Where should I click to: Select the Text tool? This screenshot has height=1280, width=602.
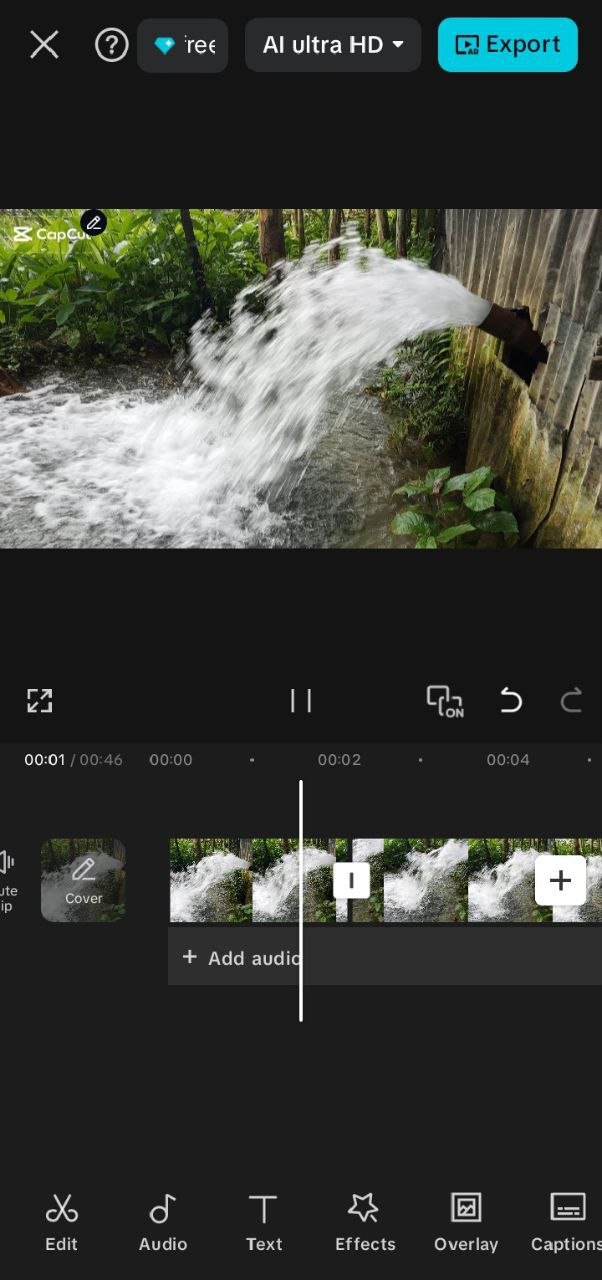pos(264,1222)
